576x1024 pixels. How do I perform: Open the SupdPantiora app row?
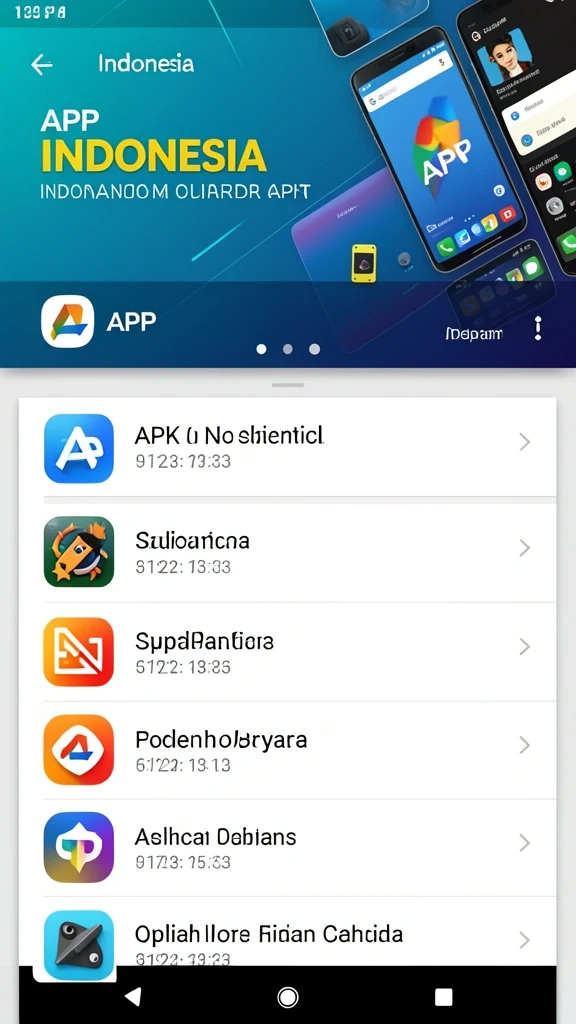(x=287, y=652)
